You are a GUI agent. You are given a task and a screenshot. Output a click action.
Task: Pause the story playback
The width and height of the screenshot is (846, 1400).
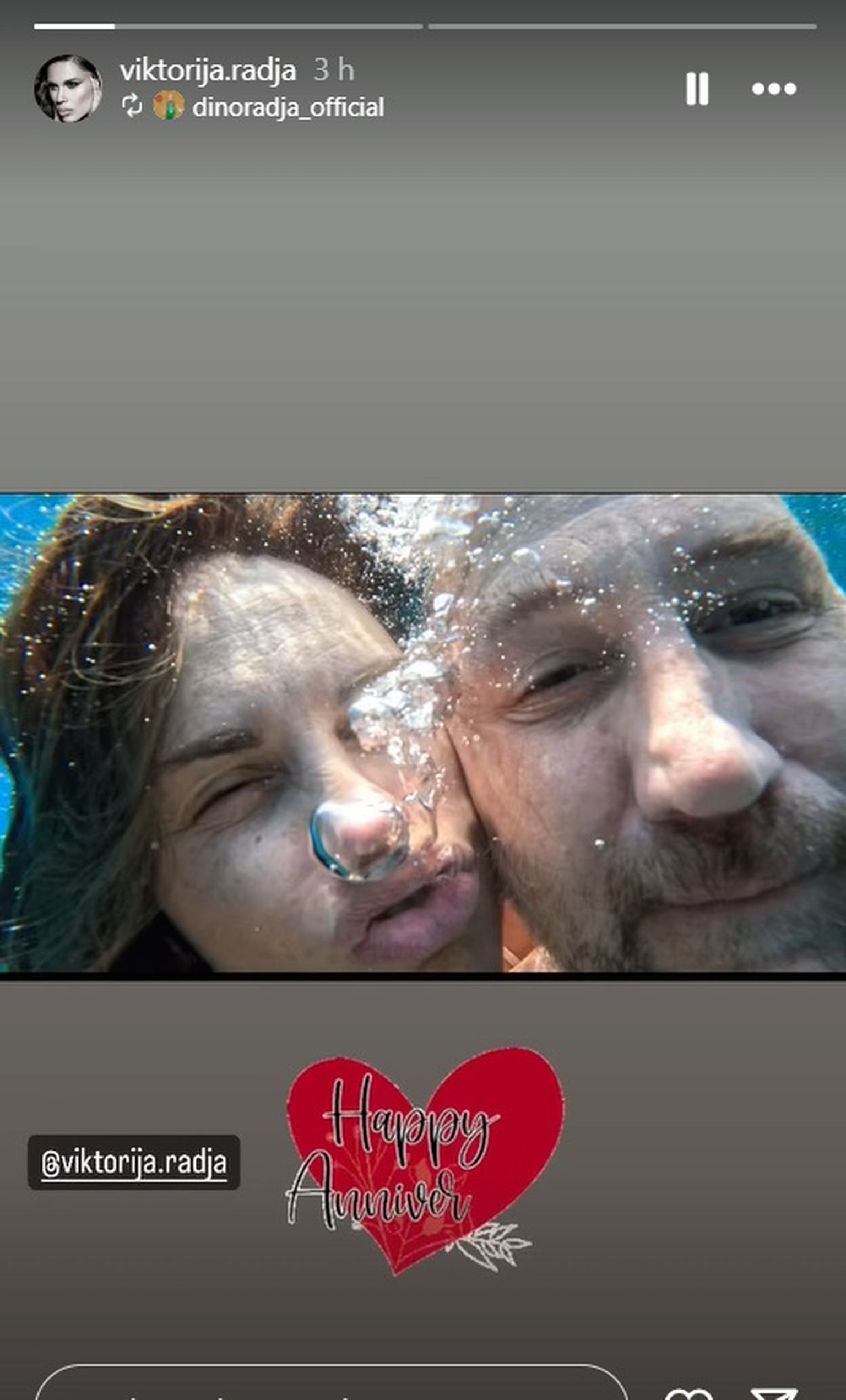click(x=697, y=89)
